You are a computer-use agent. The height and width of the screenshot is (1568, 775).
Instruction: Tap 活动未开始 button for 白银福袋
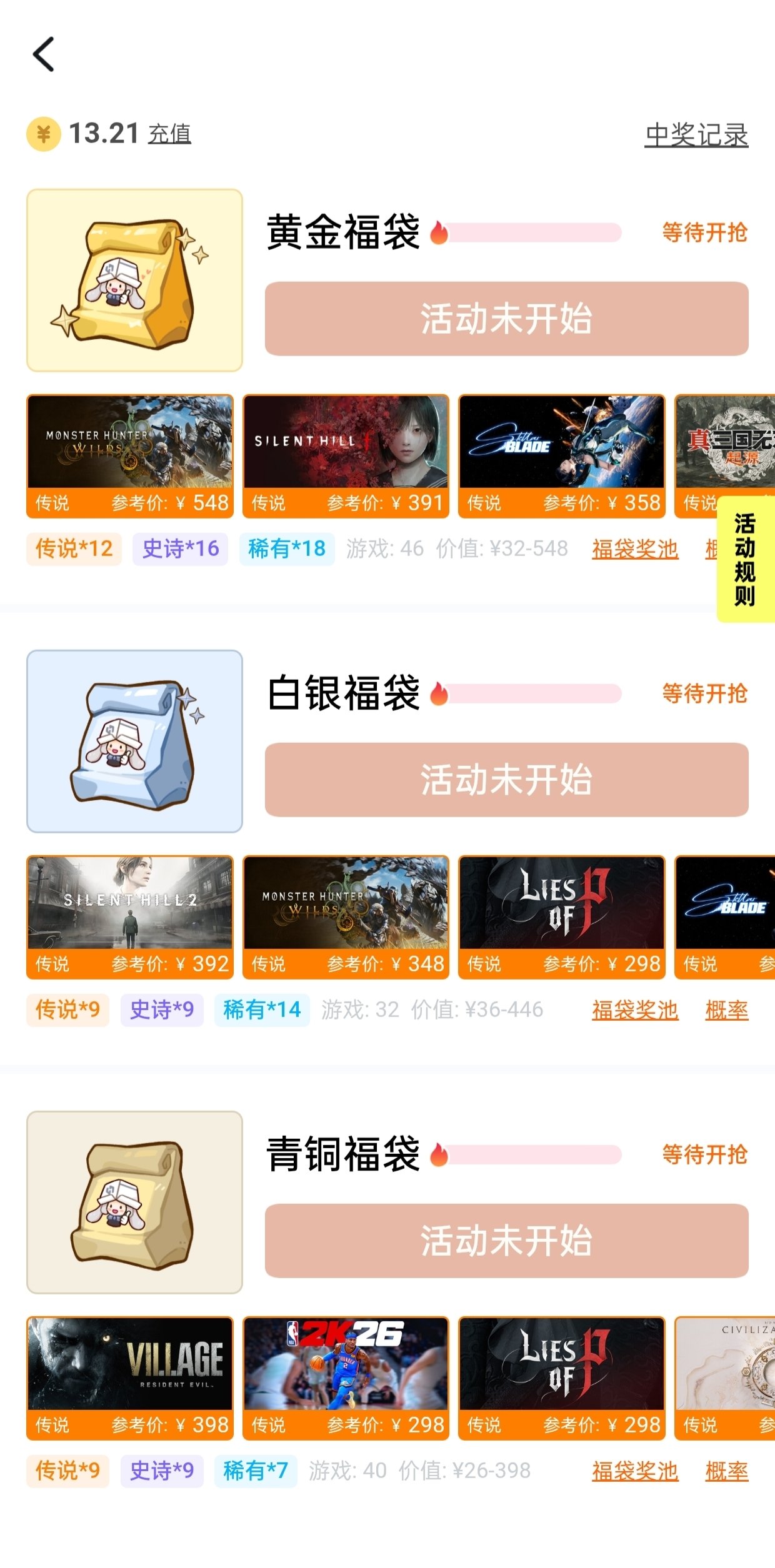click(x=506, y=780)
